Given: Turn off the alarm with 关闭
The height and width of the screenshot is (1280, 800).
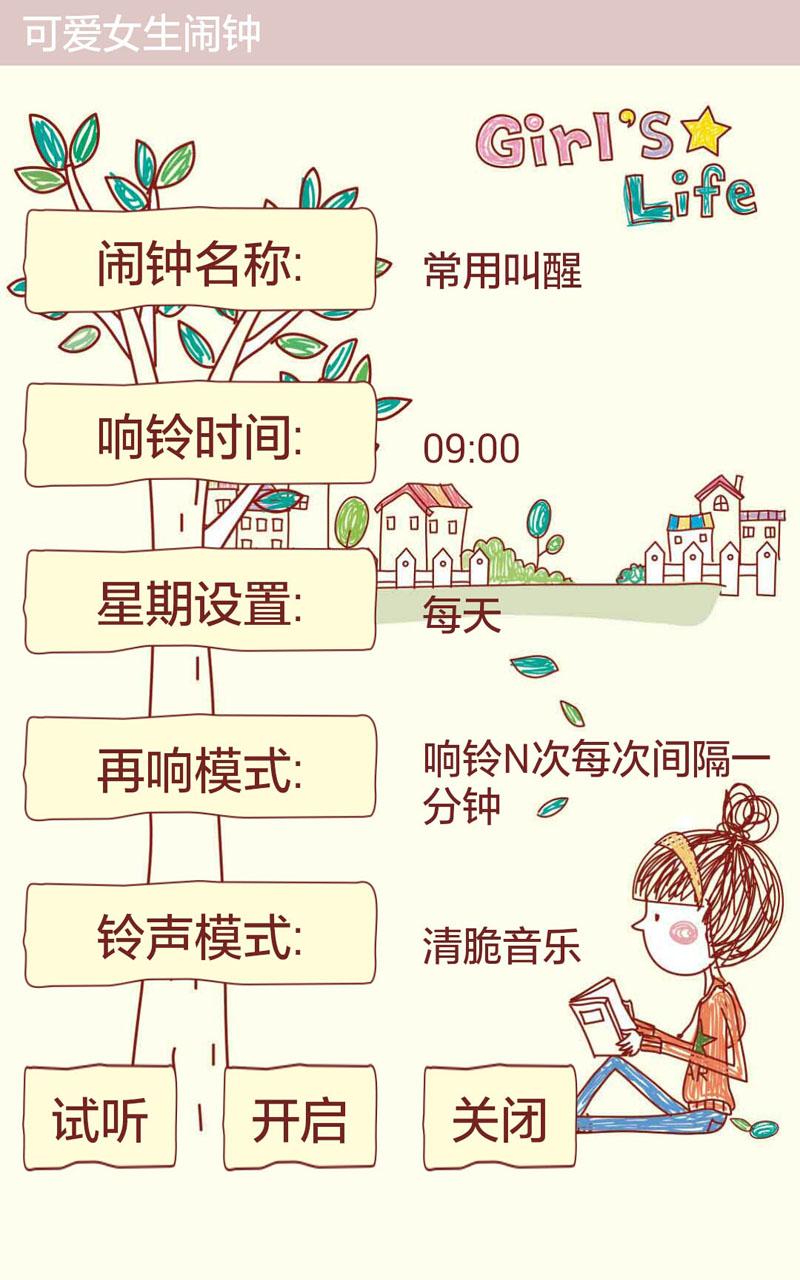Looking at the screenshot, I should [499, 1118].
